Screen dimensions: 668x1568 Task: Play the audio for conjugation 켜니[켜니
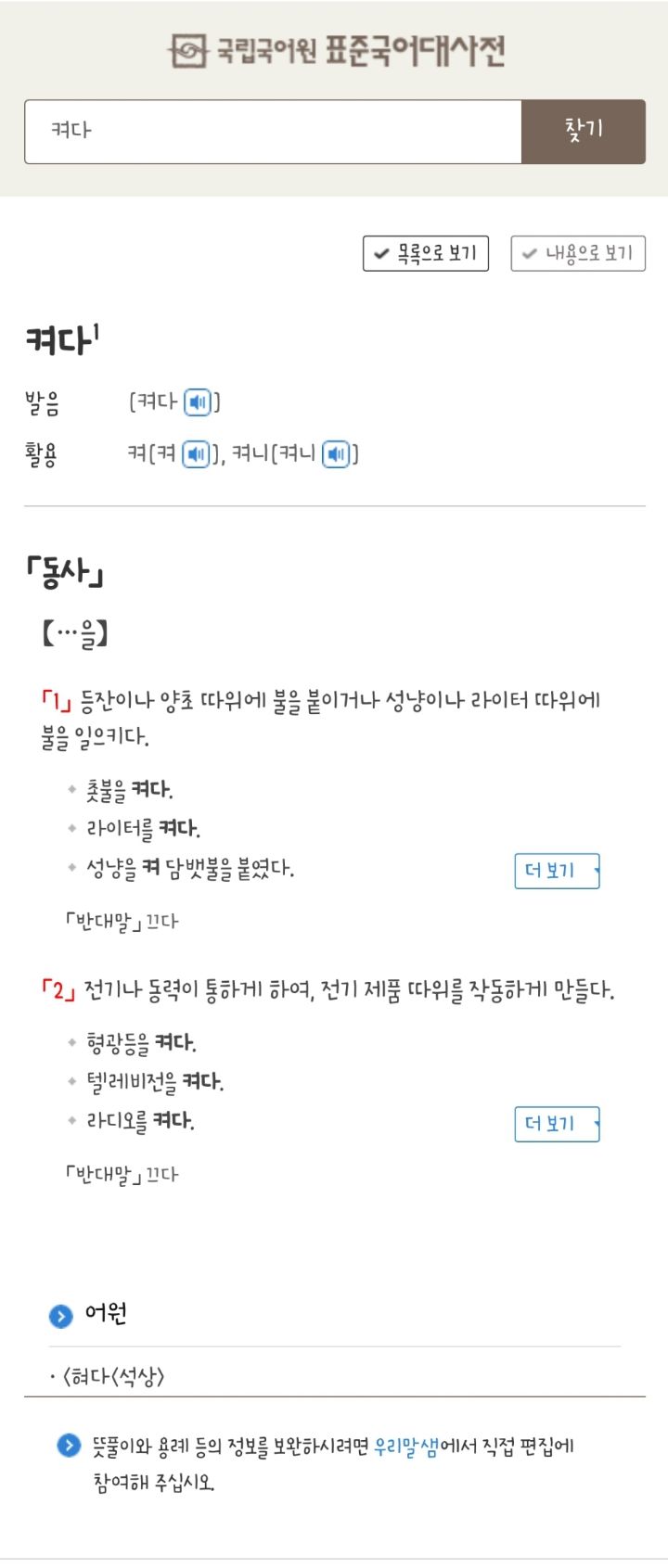click(336, 454)
